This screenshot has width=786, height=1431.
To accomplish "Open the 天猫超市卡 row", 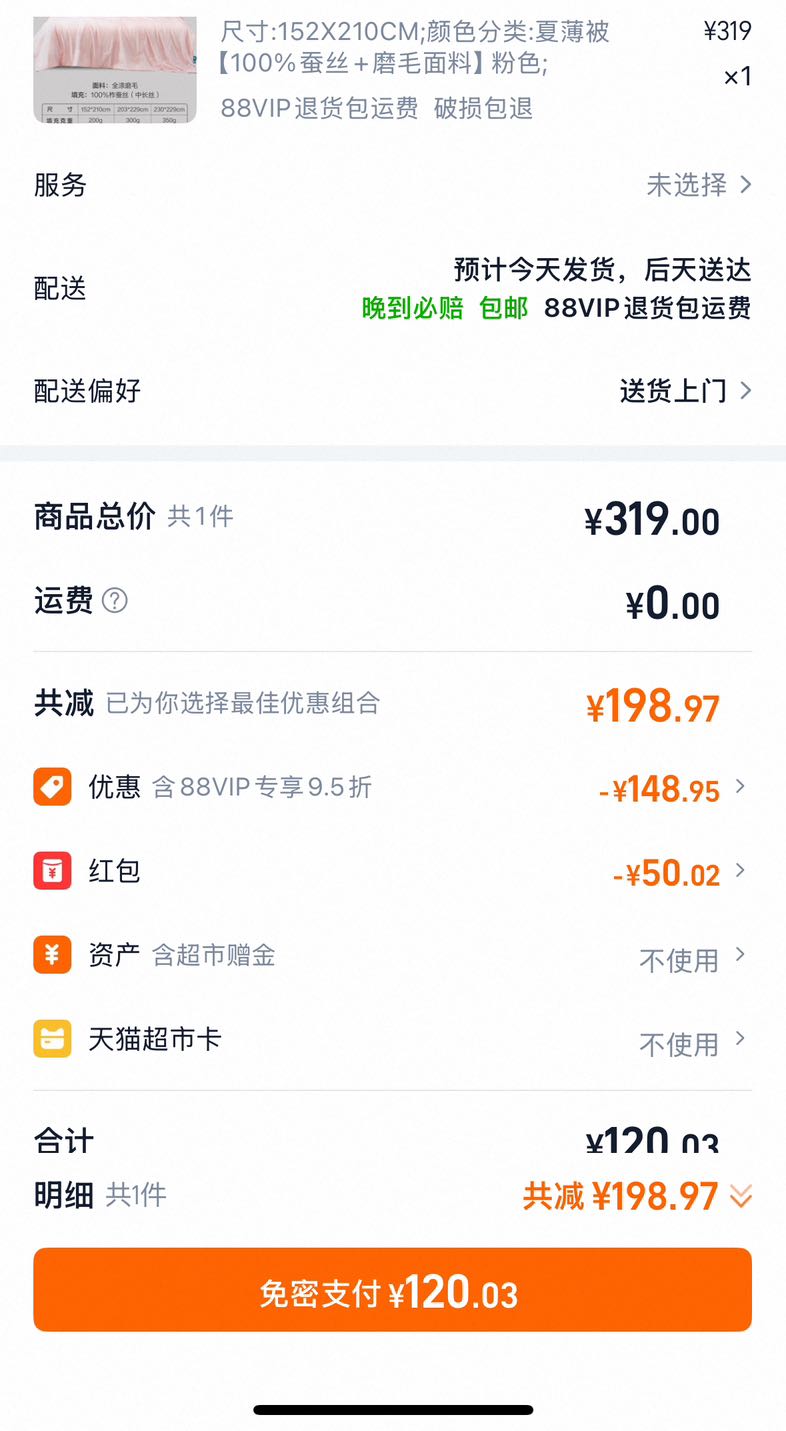I will (392, 1041).
